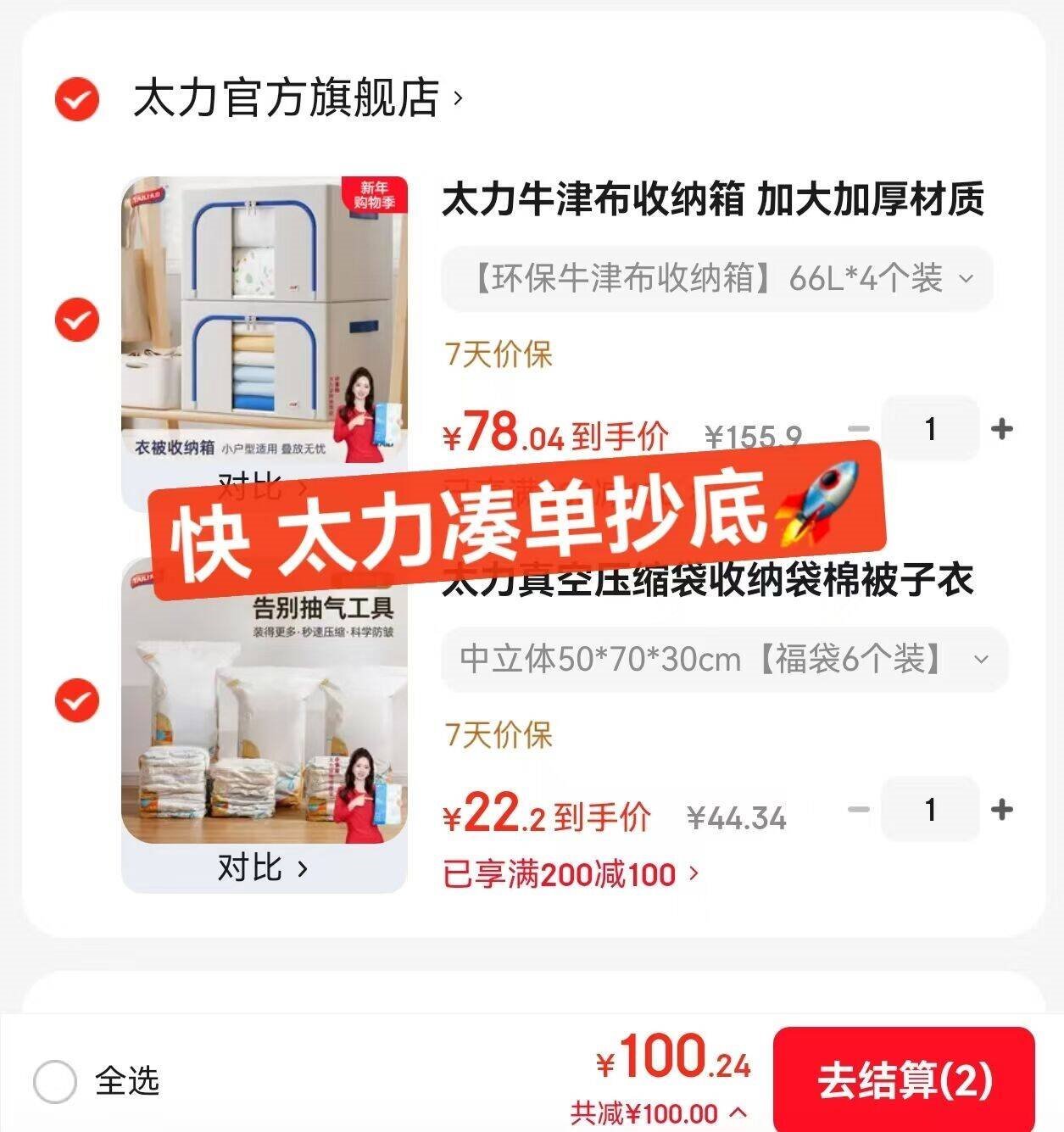Decrease quantity of 真空压缩袋
Viewport: 1064px width, 1132px height.
(x=859, y=810)
